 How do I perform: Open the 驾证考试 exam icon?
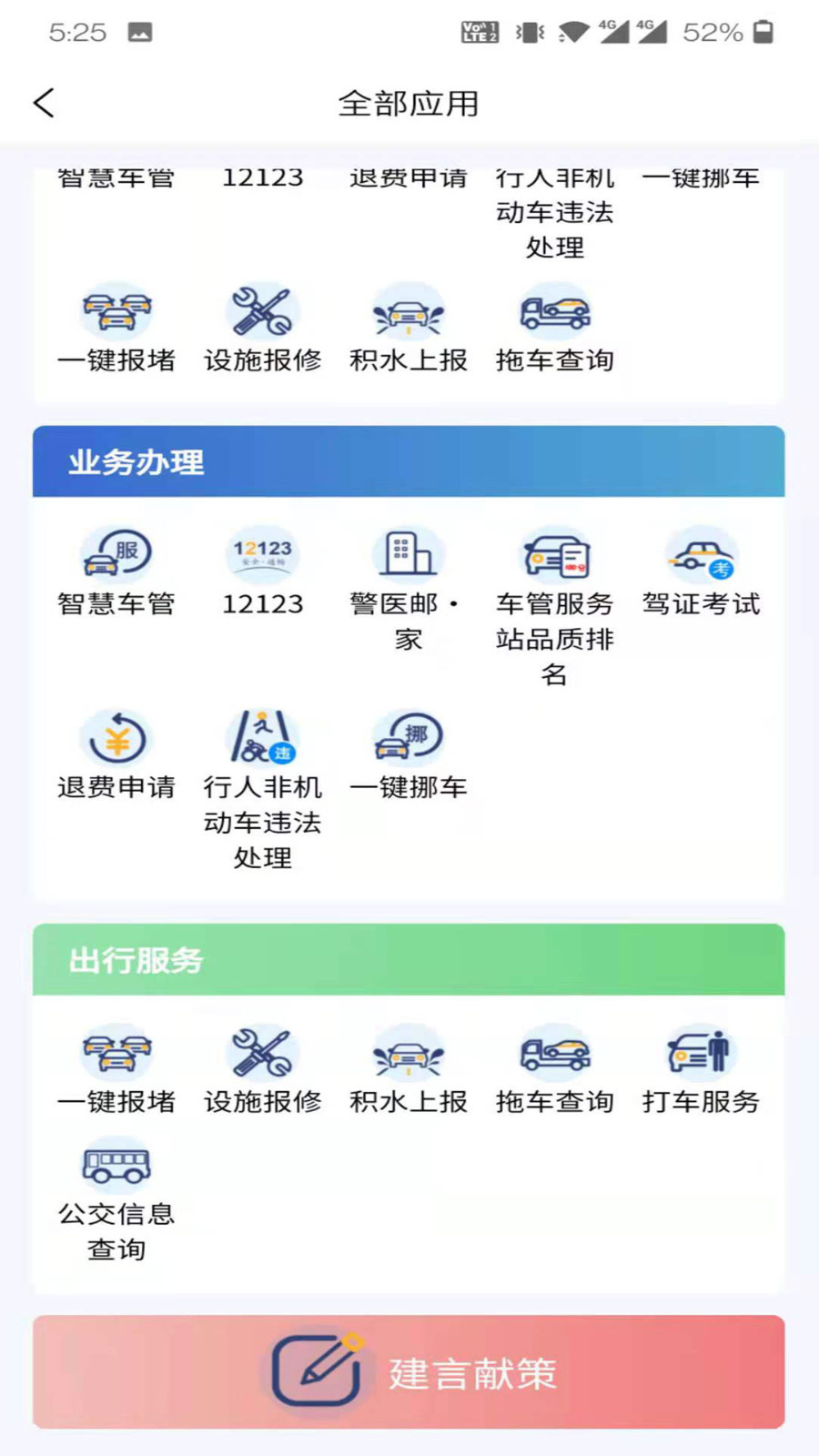pyautogui.click(x=701, y=555)
